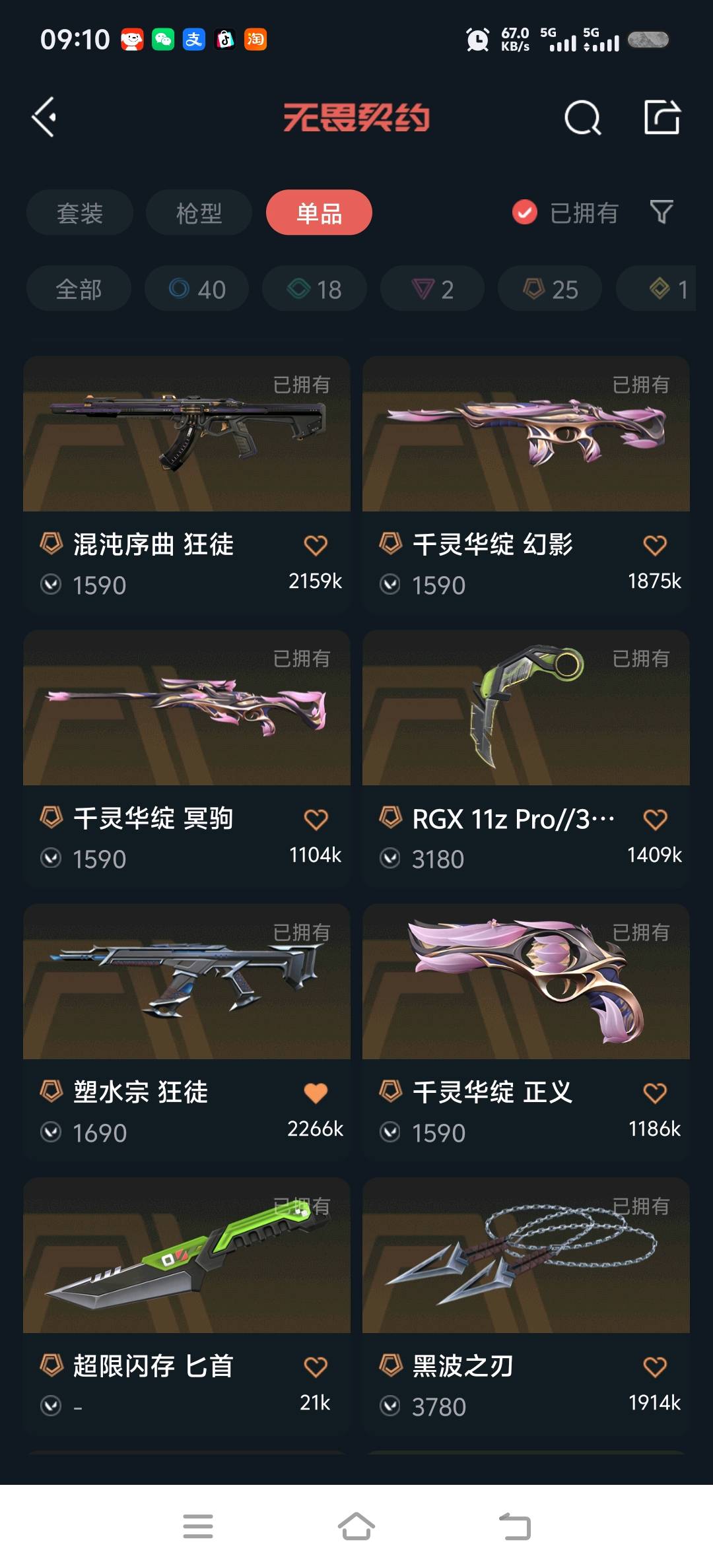Image resolution: width=713 pixels, height=1568 pixels.
Task: Uncheck the 已拥有 filter
Action: [x=565, y=212]
